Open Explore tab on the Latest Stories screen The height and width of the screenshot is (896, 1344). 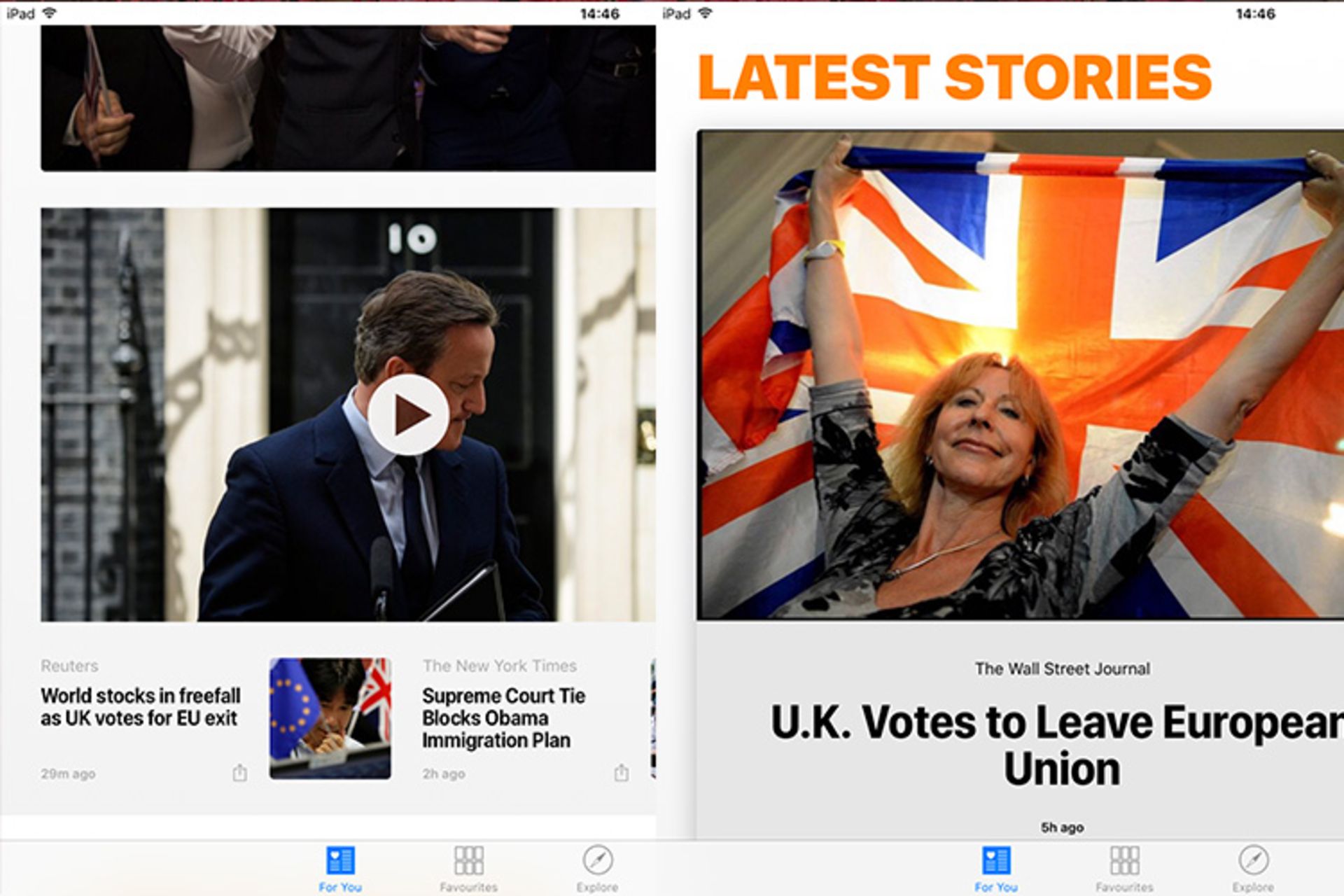pos(1253,868)
